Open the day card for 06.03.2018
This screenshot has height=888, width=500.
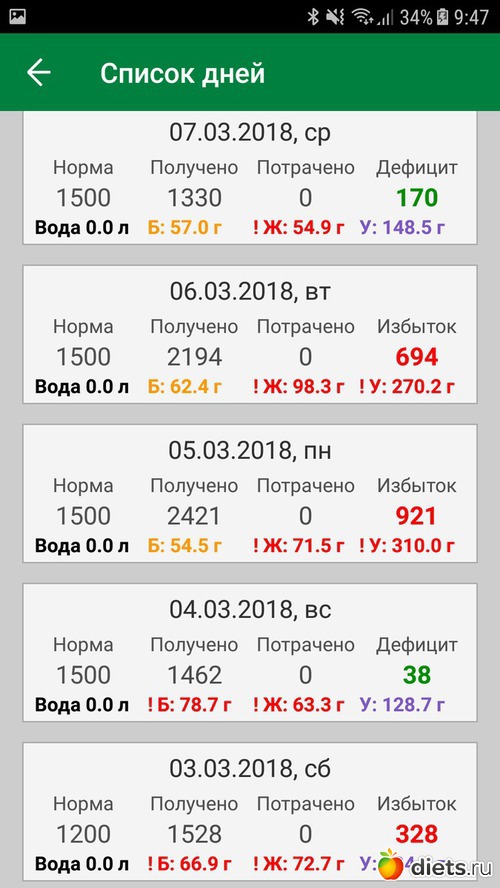click(250, 334)
